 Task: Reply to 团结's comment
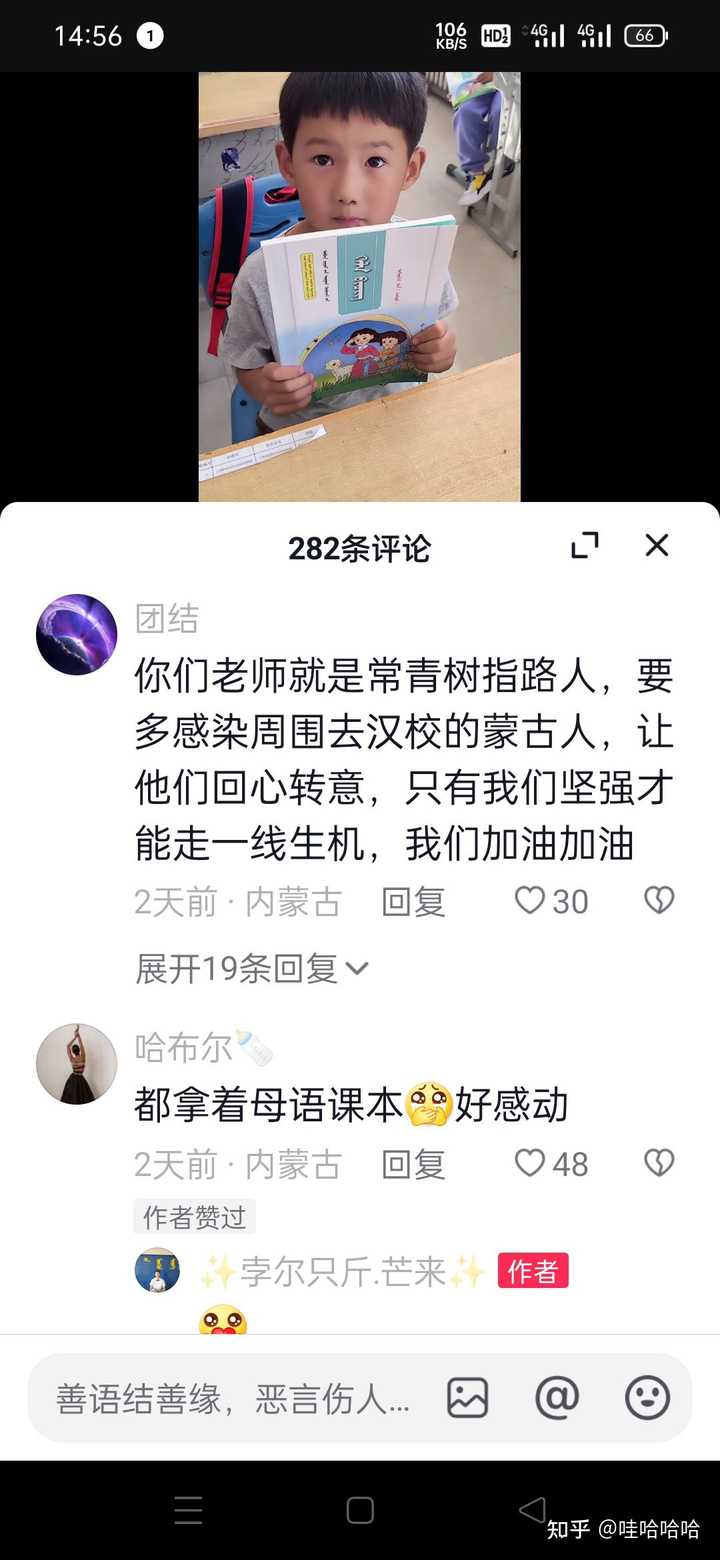point(413,902)
